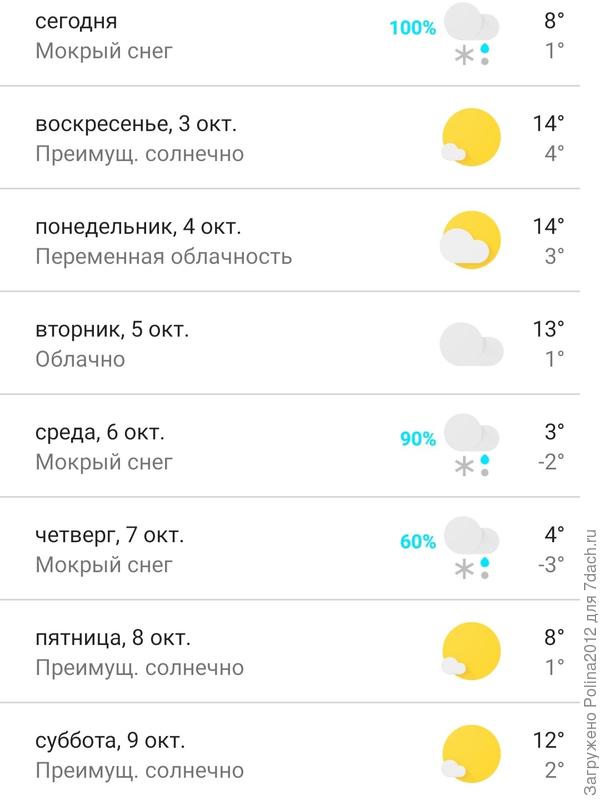Show details for четверг, 7 окт.
Screen dimensions: 600x800
pyautogui.click(x=290, y=550)
